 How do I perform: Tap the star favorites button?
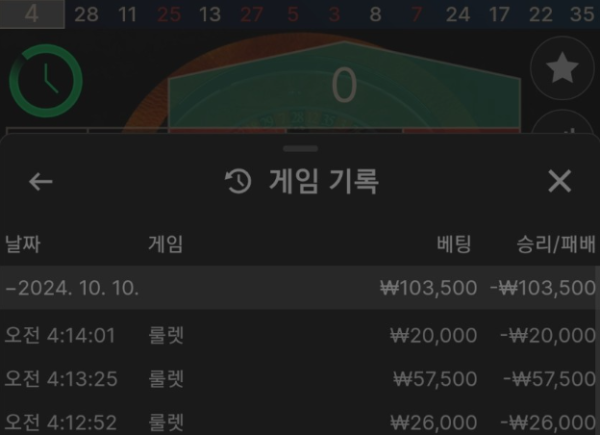coord(561,69)
